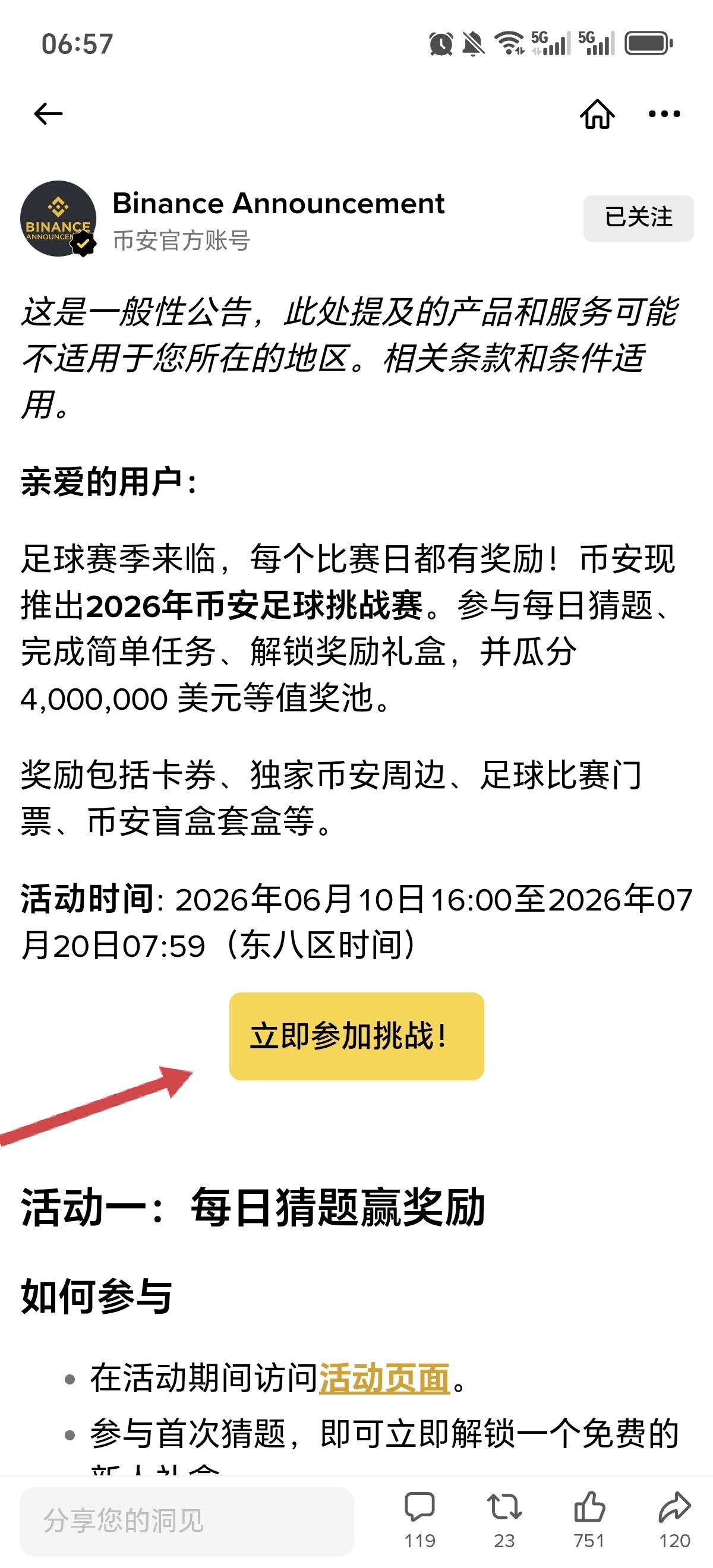The width and height of the screenshot is (713, 1568).
Task: Like this post with thumbs-up icon
Action: (589, 1519)
